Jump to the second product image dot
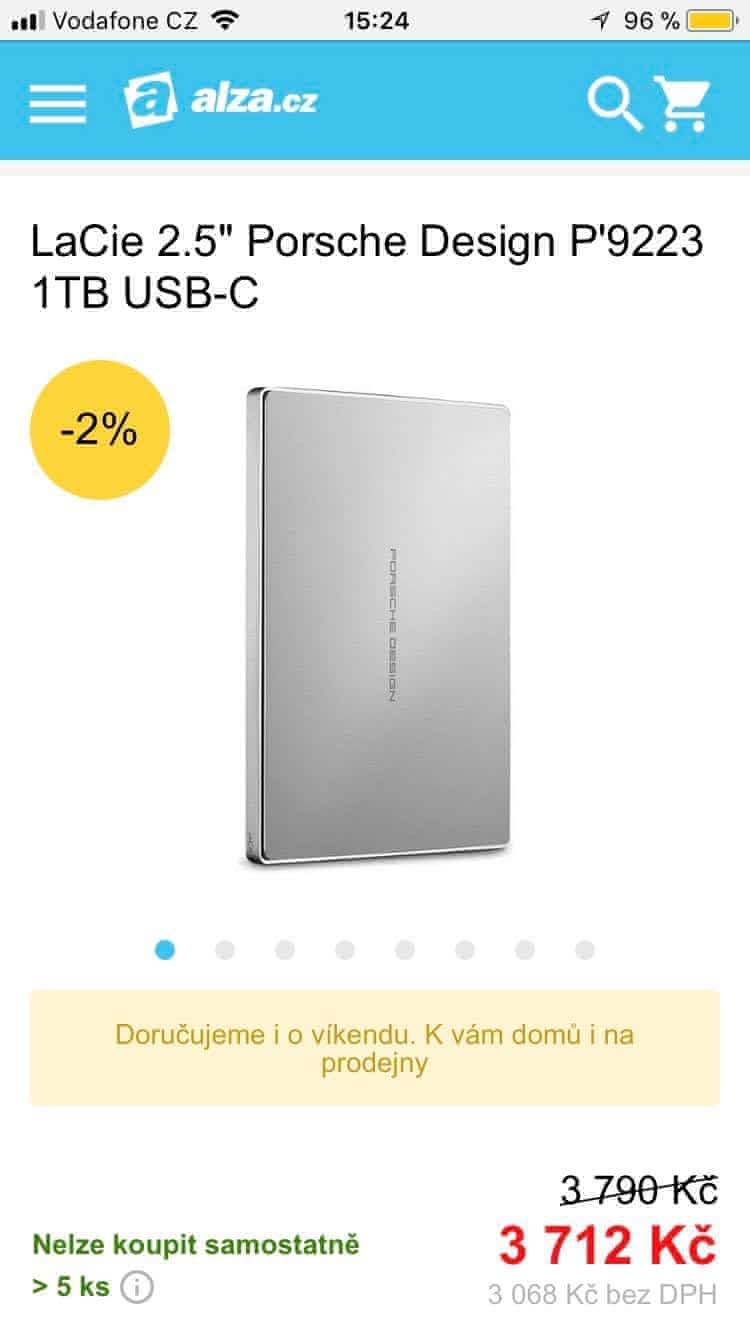The height and width of the screenshot is (1334, 750). pos(225,950)
